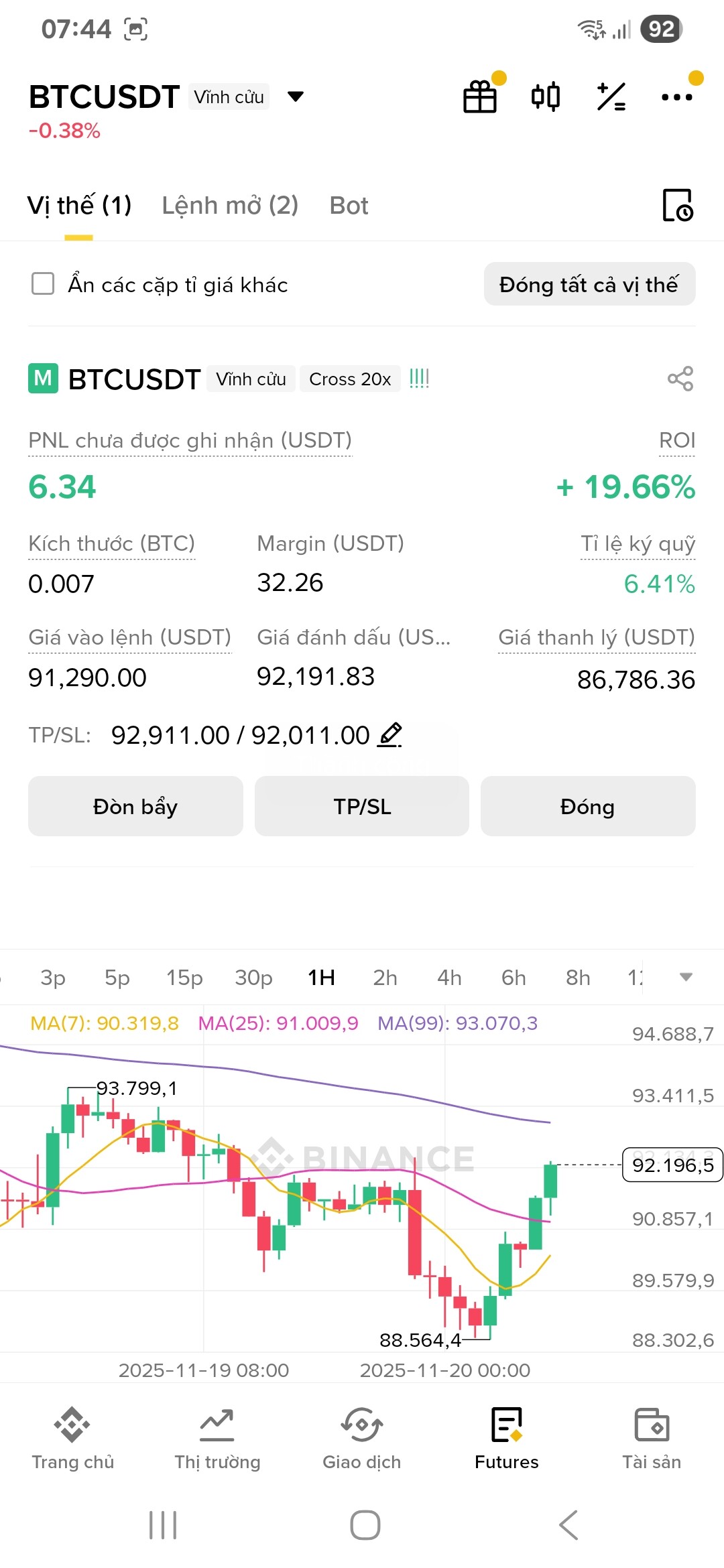The width and height of the screenshot is (724, 1568).
Task: Select the 15p chart interval
Action: tap(184, 978)
